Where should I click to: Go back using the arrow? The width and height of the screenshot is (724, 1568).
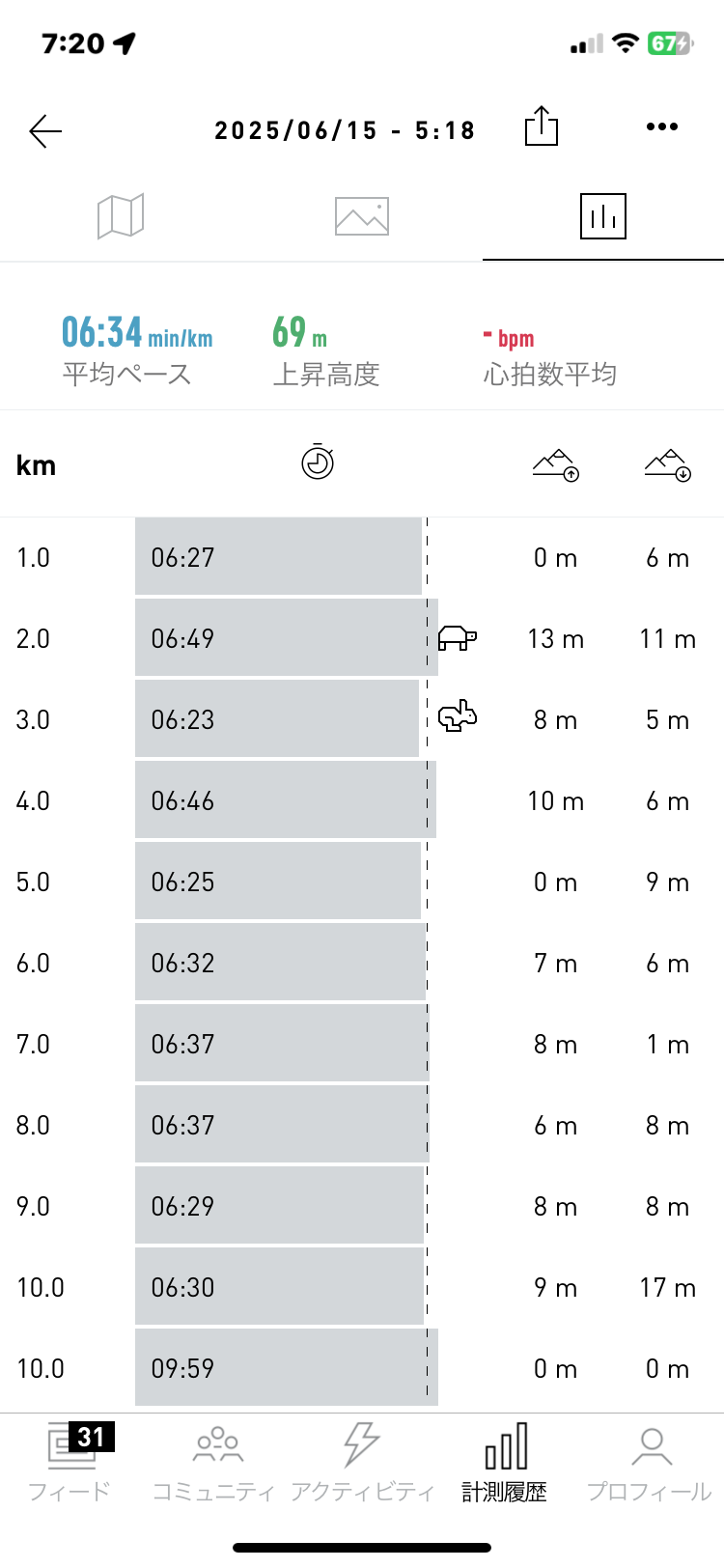tap(45, 130)
